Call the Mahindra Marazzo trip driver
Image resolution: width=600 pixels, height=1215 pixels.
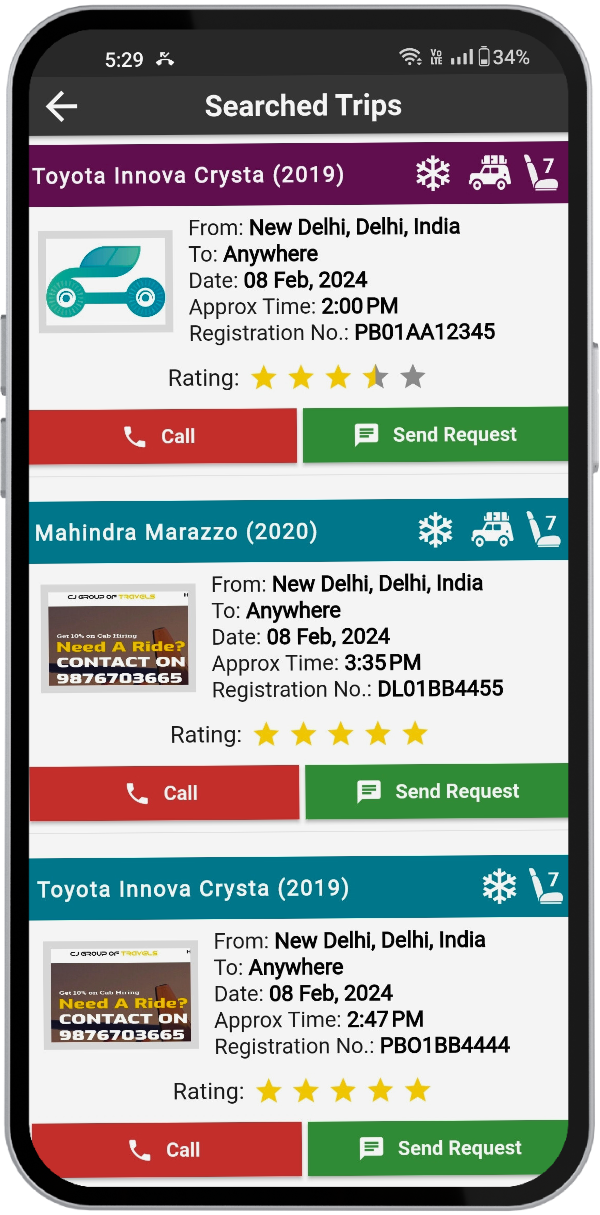coord(165,793)
